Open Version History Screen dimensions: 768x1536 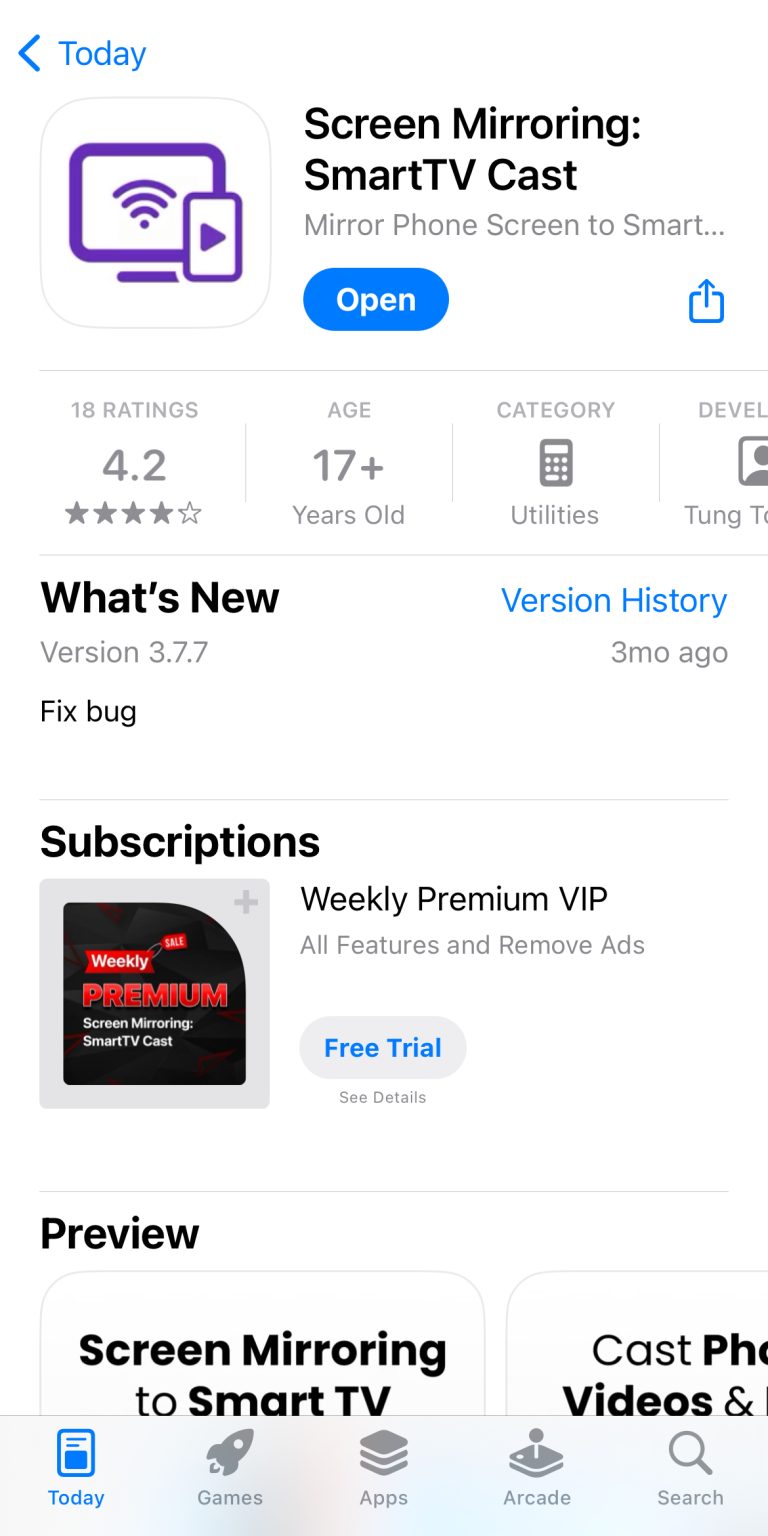(613, 600)
